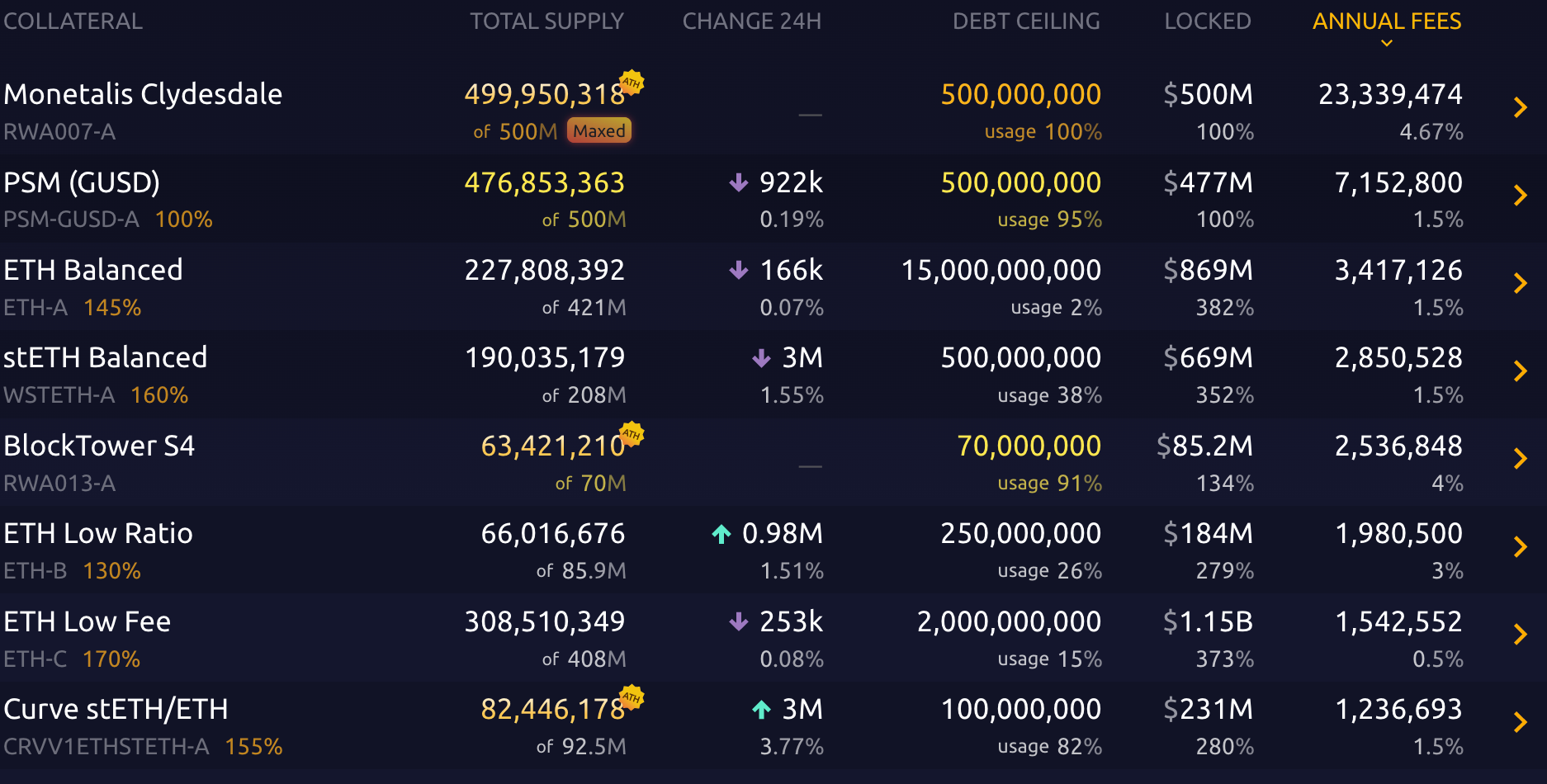Sort by Locked column
The height and width of the screenshot is (784, 1547).
tap(1207, 21)
